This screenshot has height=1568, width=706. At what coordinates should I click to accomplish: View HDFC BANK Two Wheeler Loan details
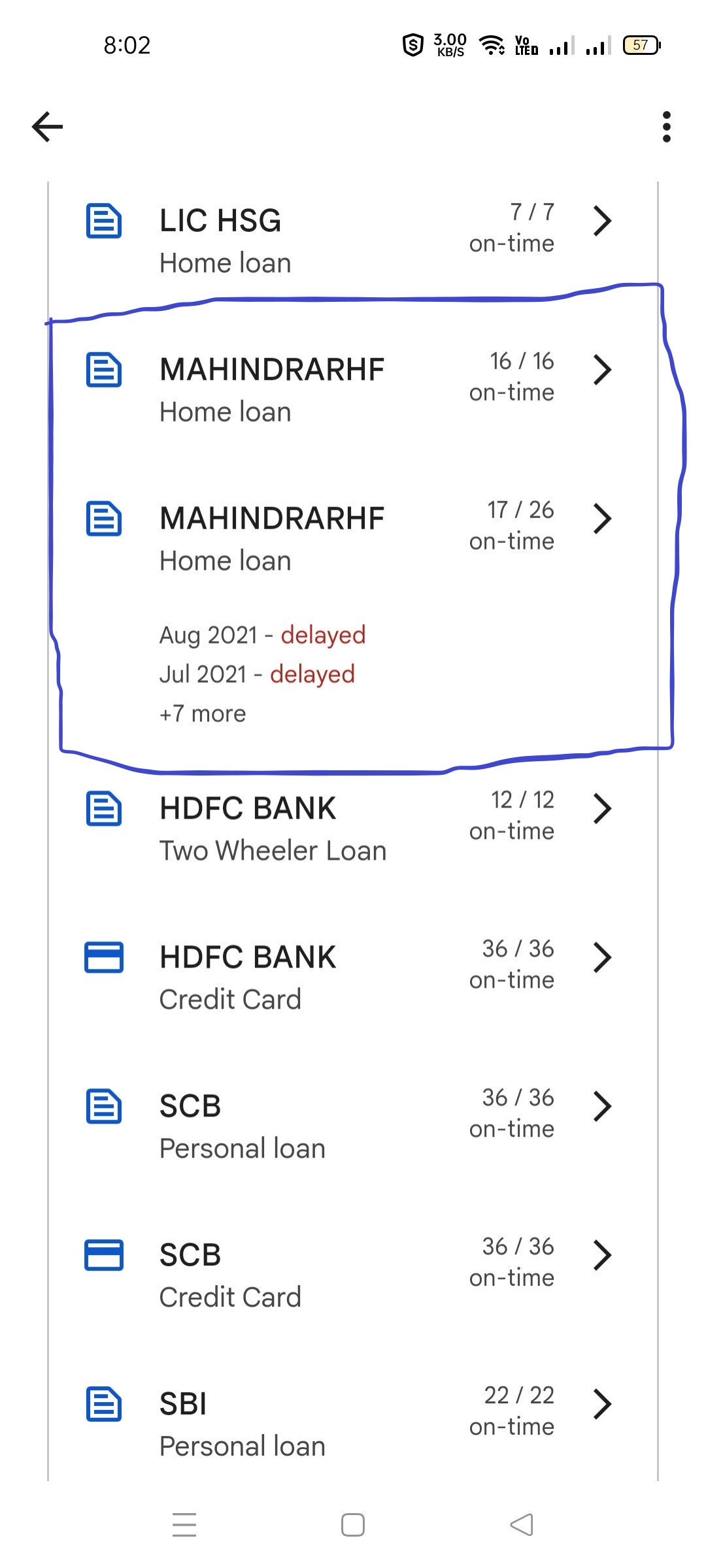coord(353,828)
